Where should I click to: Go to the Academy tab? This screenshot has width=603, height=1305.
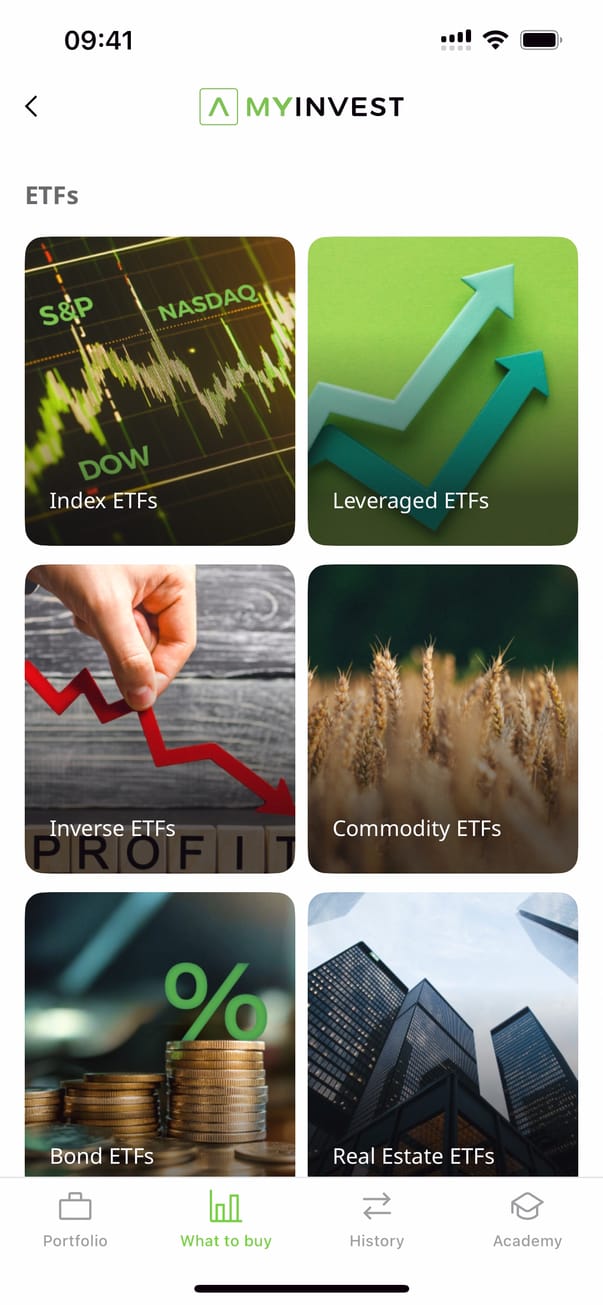pyautogui.click(x=527, y=1220)
